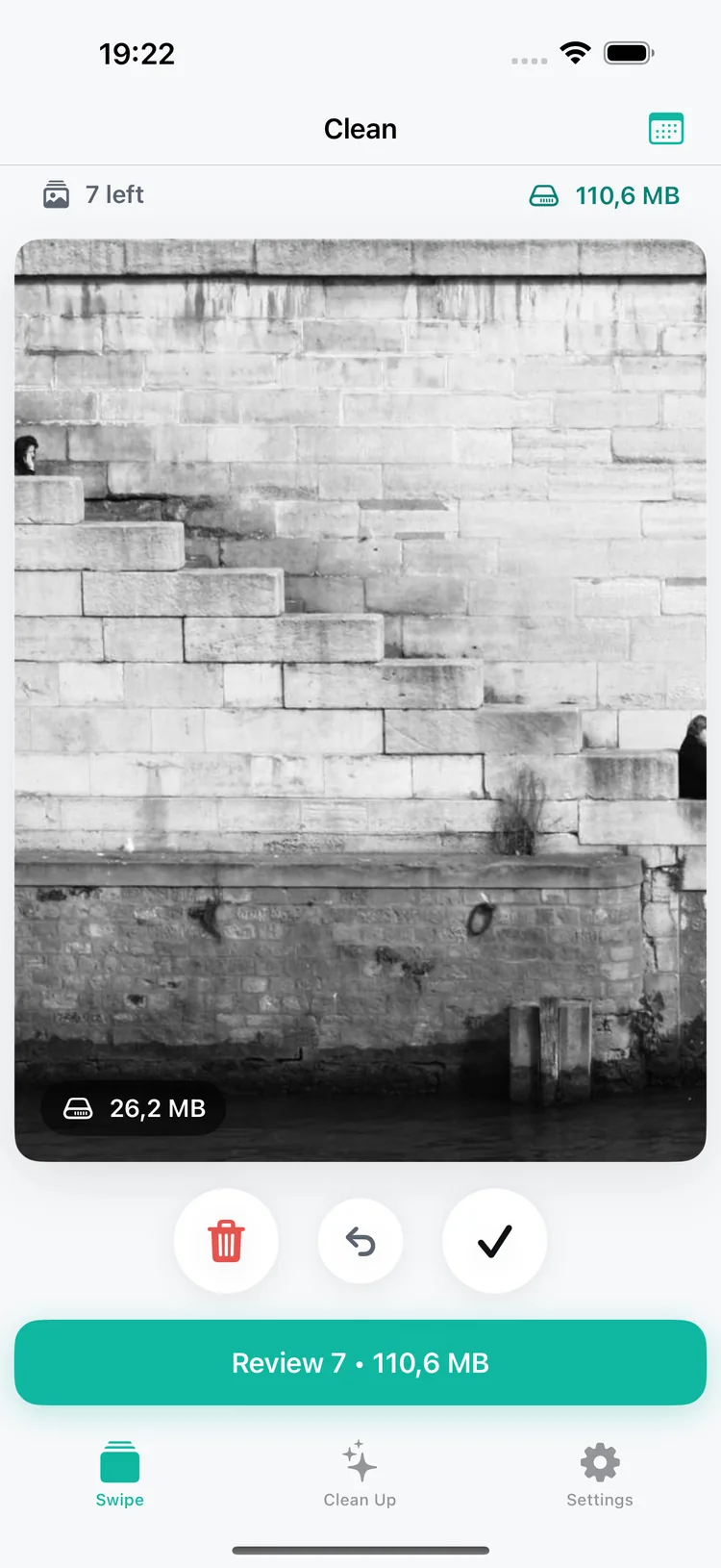Image resolution: width=721 pixels, height=1568 pixels.
Task: Open the calendar icon in the header
Action: [666, 129]
